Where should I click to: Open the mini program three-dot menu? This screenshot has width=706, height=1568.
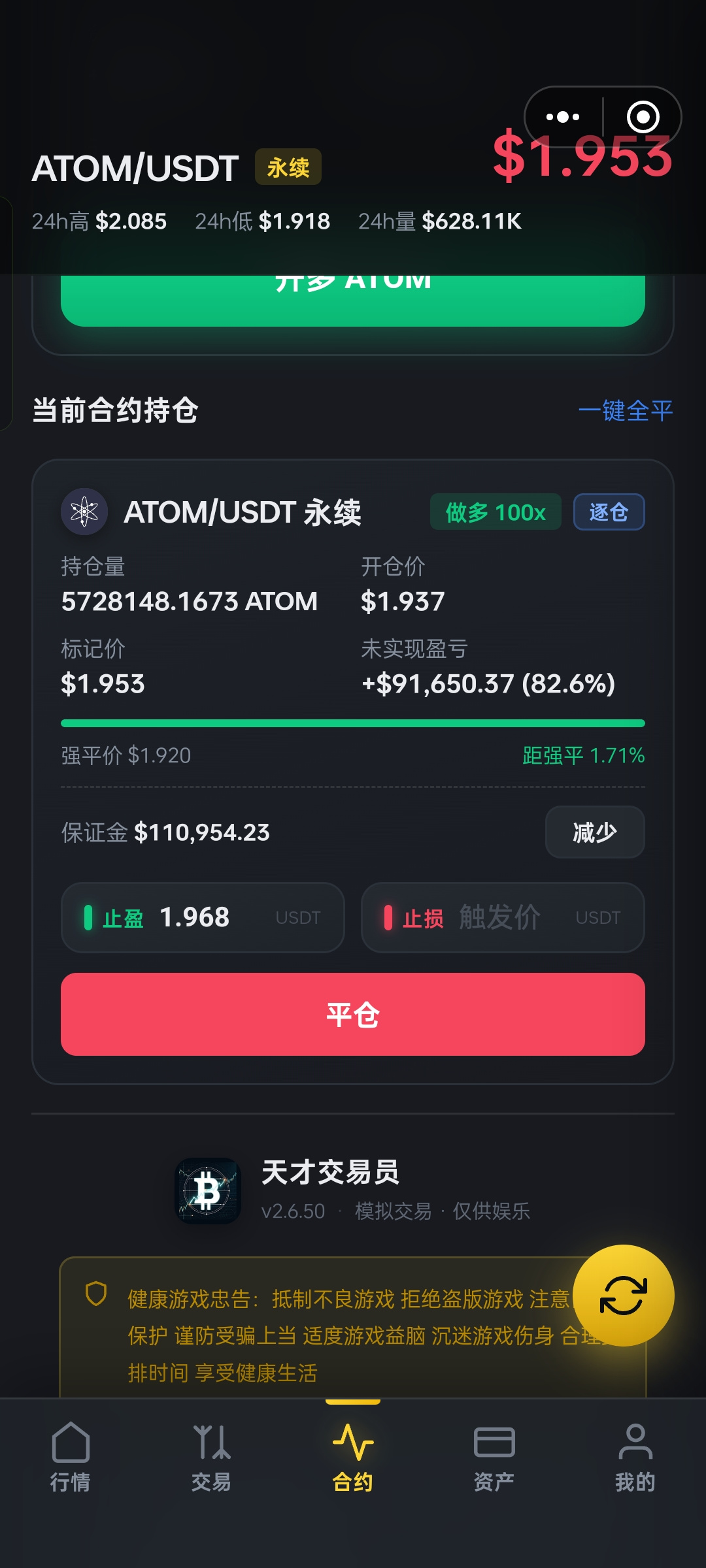(563, 117)
